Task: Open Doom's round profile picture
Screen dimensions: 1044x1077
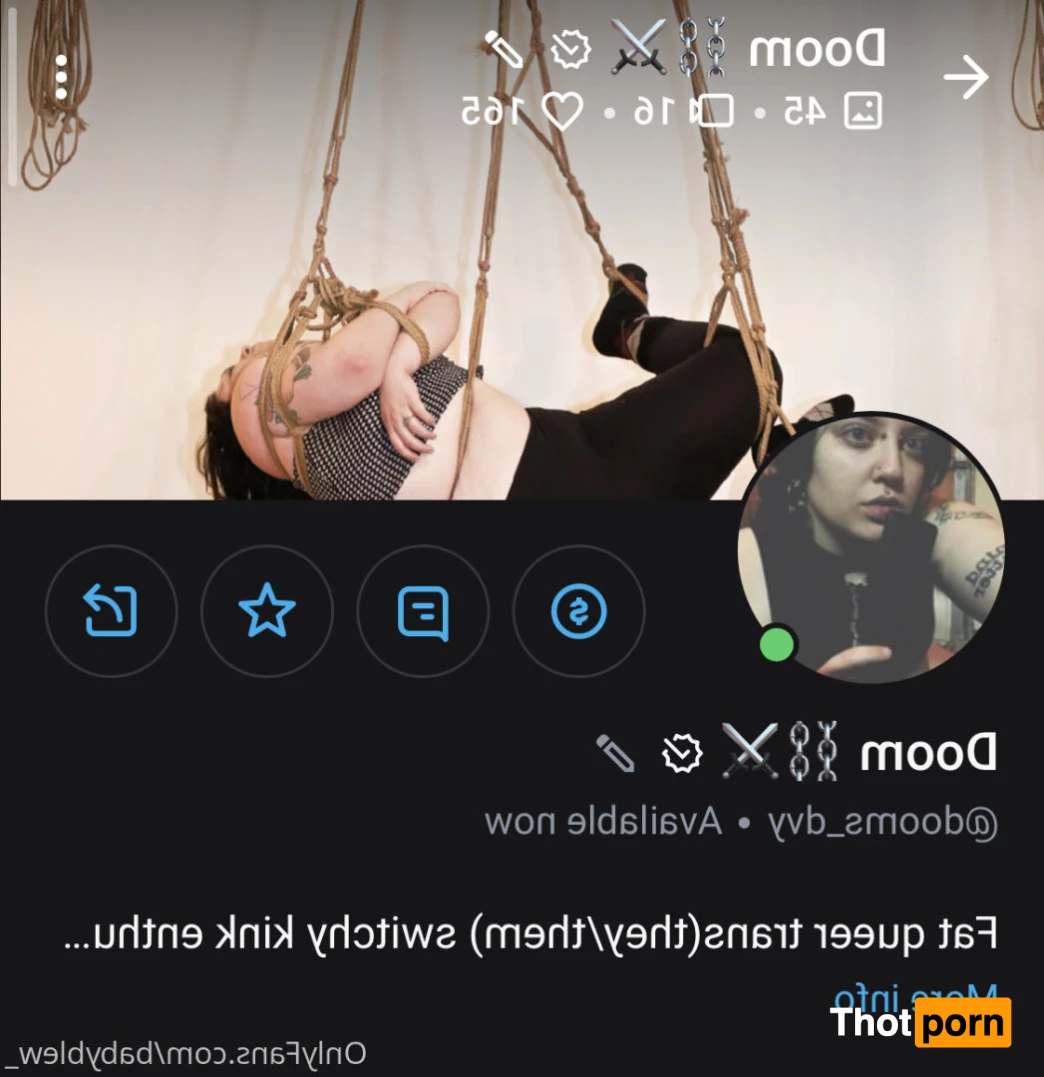Action: (x=871, y=548)
